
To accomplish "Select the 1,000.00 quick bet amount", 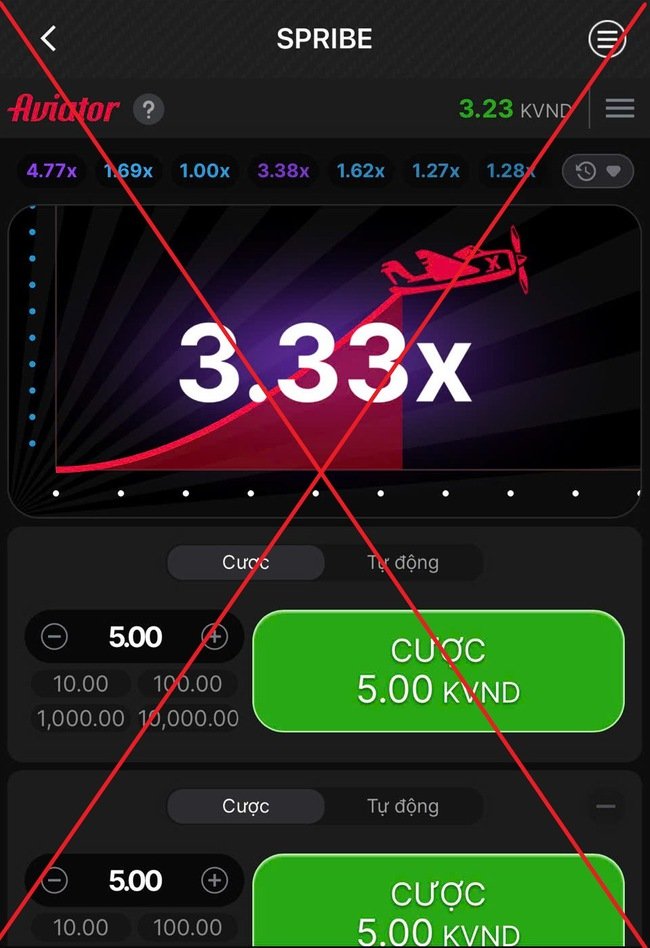I will pyautogui.click(x=81, y=718).
